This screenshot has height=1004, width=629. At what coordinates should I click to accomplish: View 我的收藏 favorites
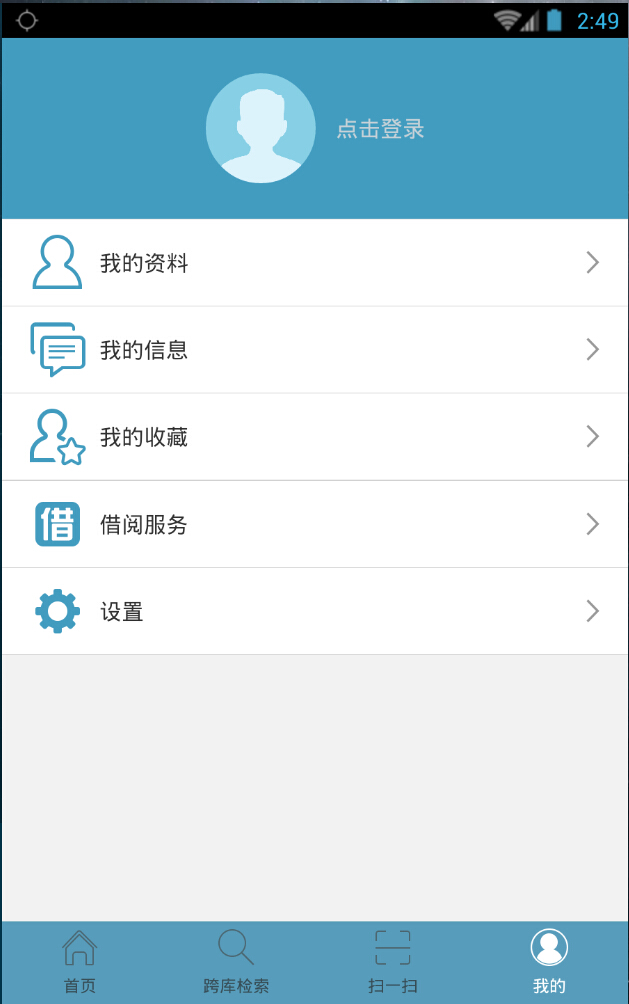(x=314, y=437)
